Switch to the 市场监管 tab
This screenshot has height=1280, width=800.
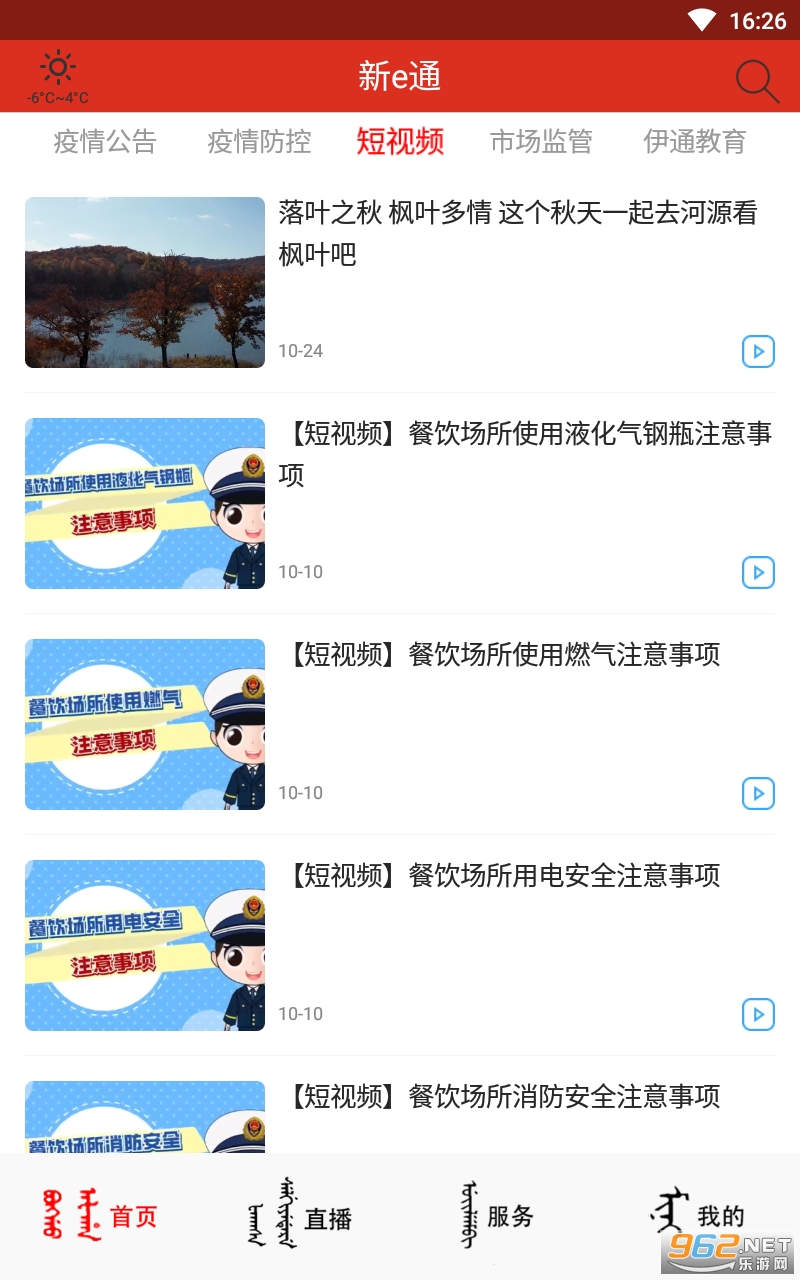coord(541,142)
